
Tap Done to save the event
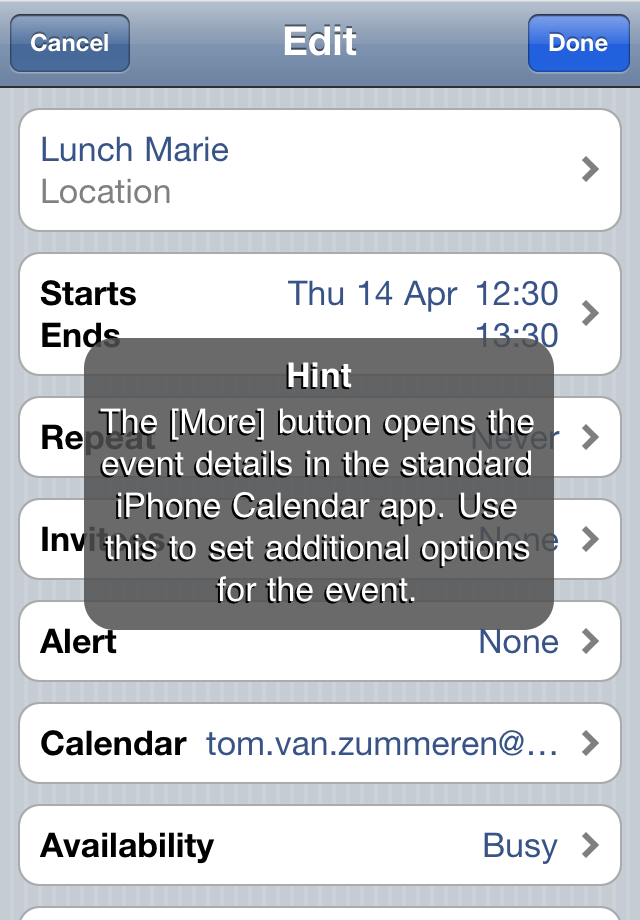(x=577, y=43)
